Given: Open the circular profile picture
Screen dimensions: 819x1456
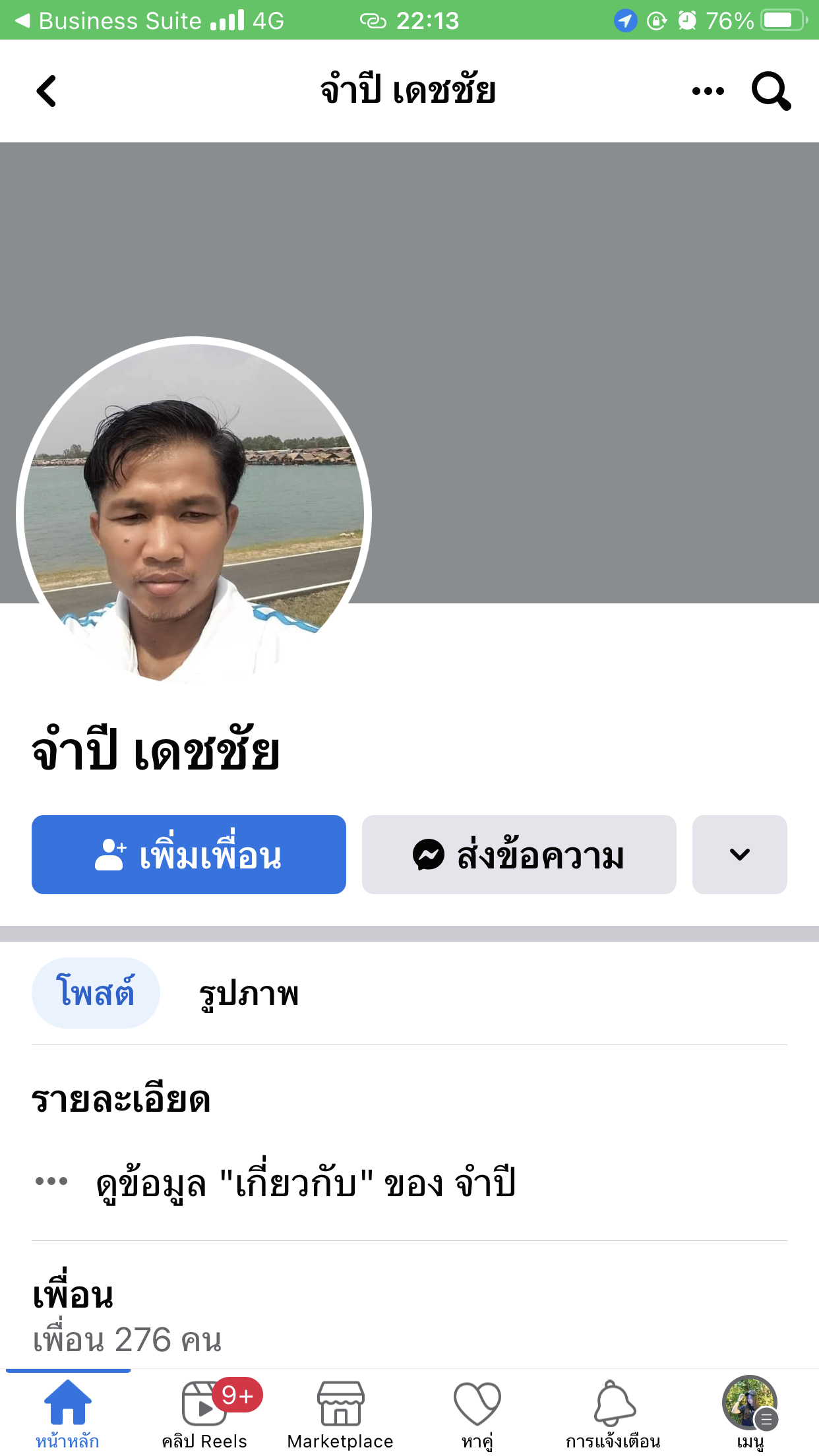Looking at the screenshot, I should (x=194, y=514).
